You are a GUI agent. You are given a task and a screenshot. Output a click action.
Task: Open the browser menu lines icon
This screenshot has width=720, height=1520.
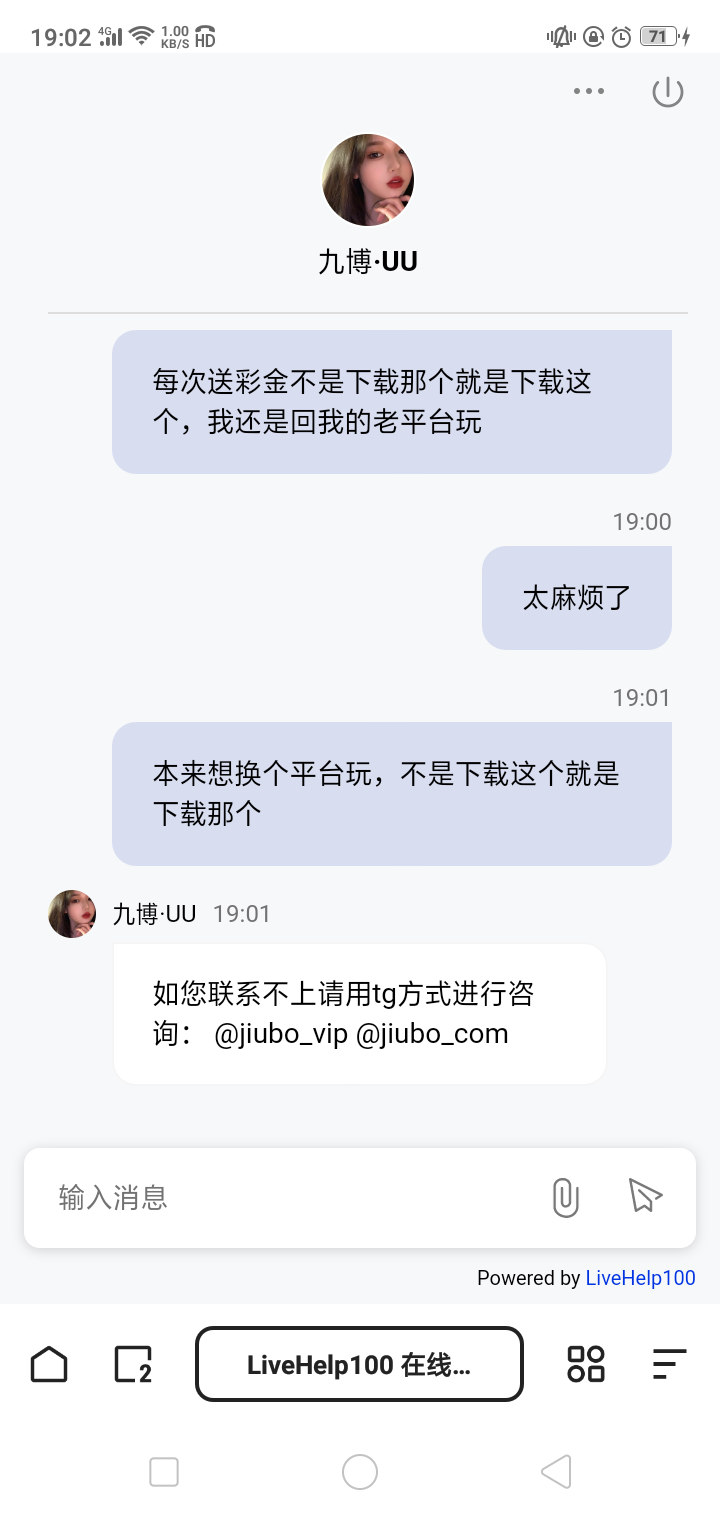click(x=669, y=1364)
